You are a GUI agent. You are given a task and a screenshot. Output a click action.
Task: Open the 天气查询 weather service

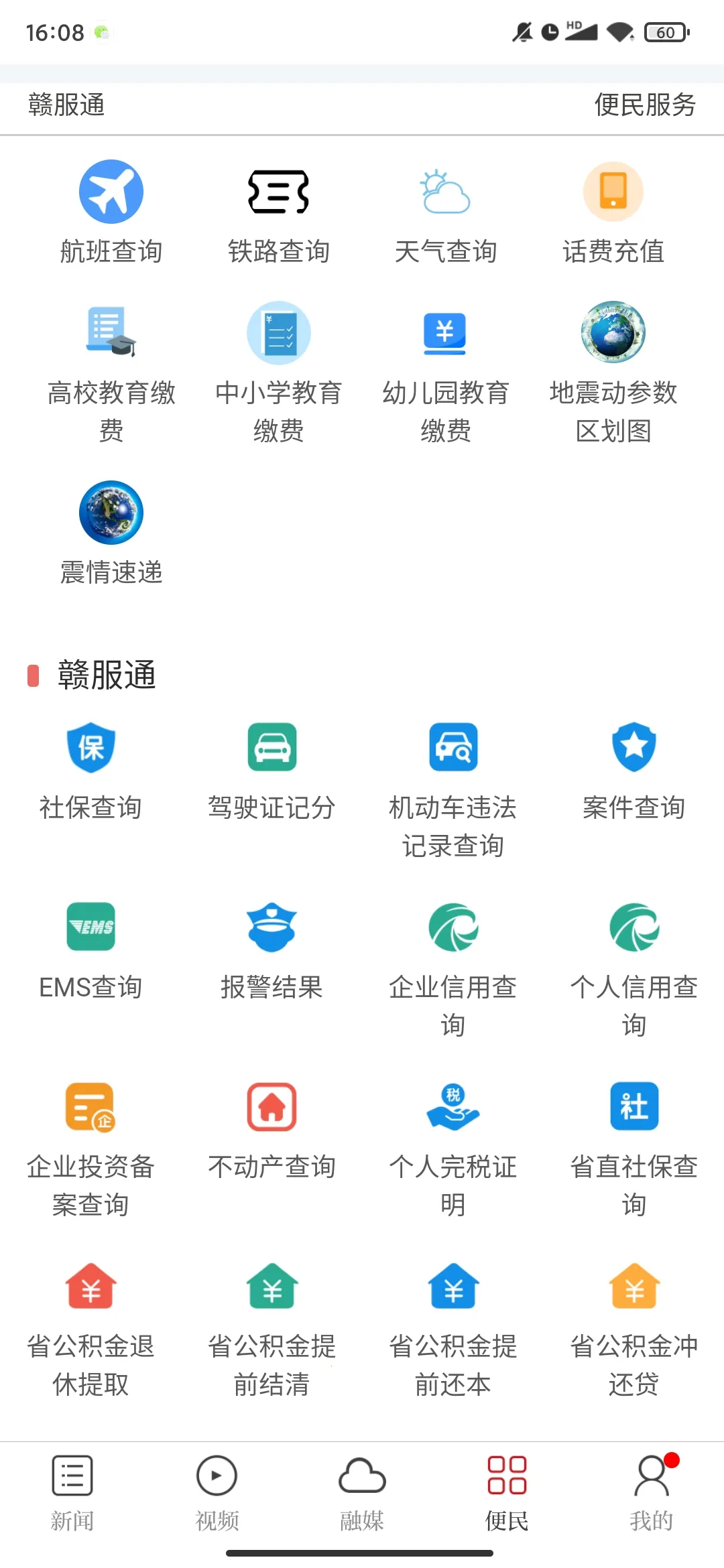[x=446, y=208]
